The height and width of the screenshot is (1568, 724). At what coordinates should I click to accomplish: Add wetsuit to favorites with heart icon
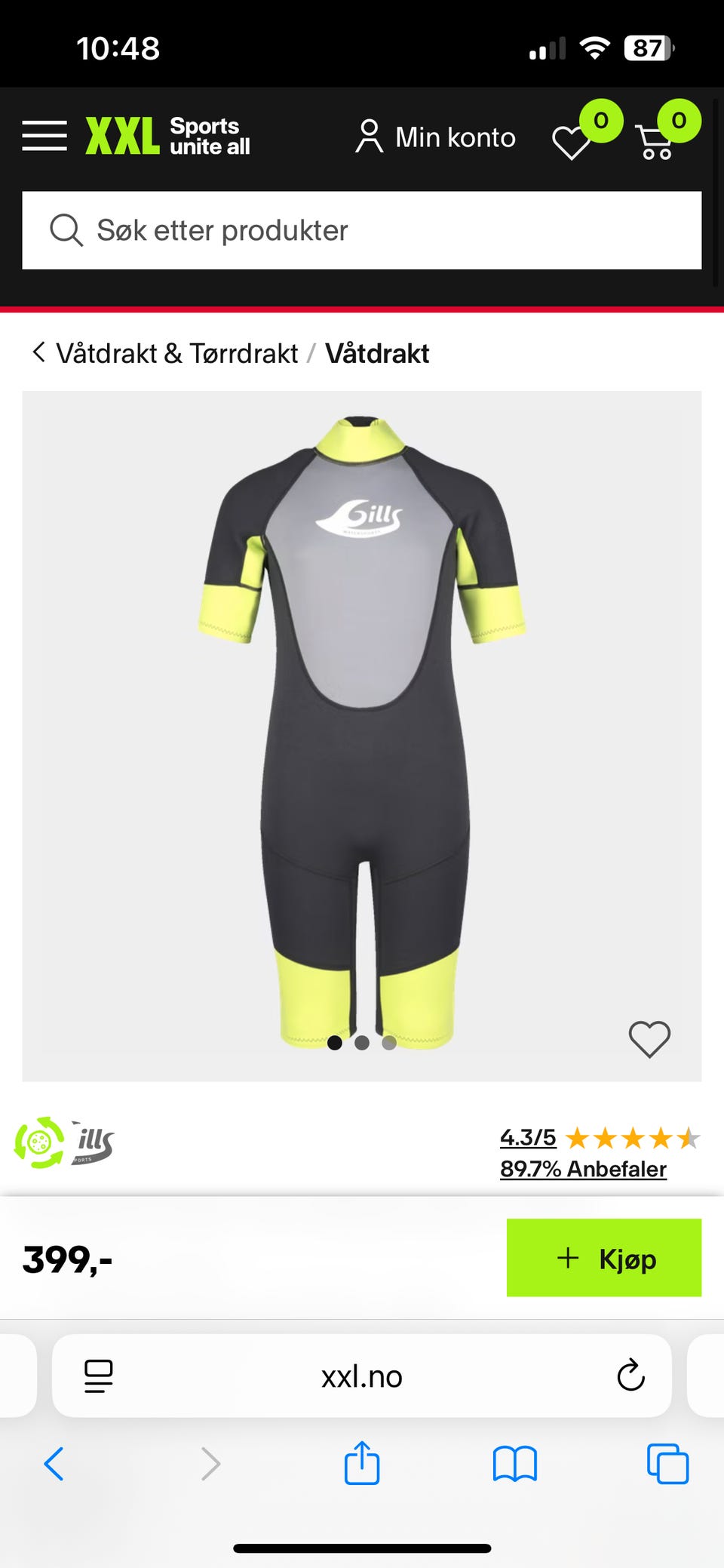649,1039
